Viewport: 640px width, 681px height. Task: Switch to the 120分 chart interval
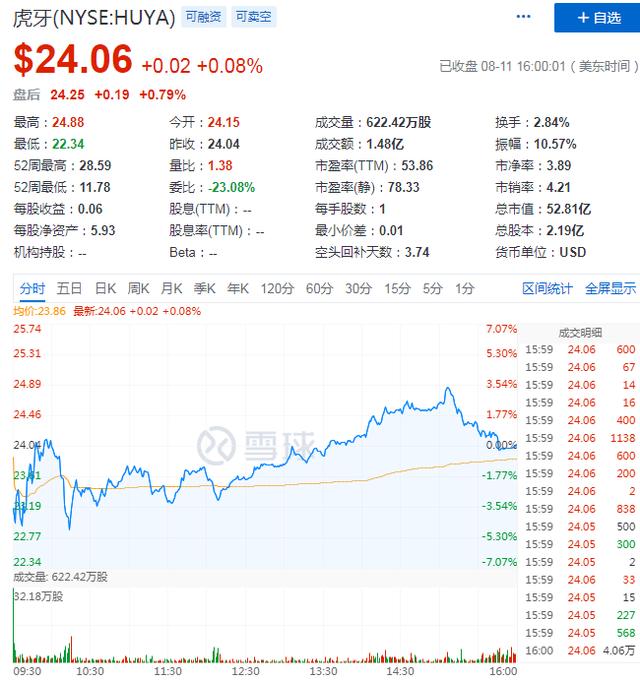(276, 289)
